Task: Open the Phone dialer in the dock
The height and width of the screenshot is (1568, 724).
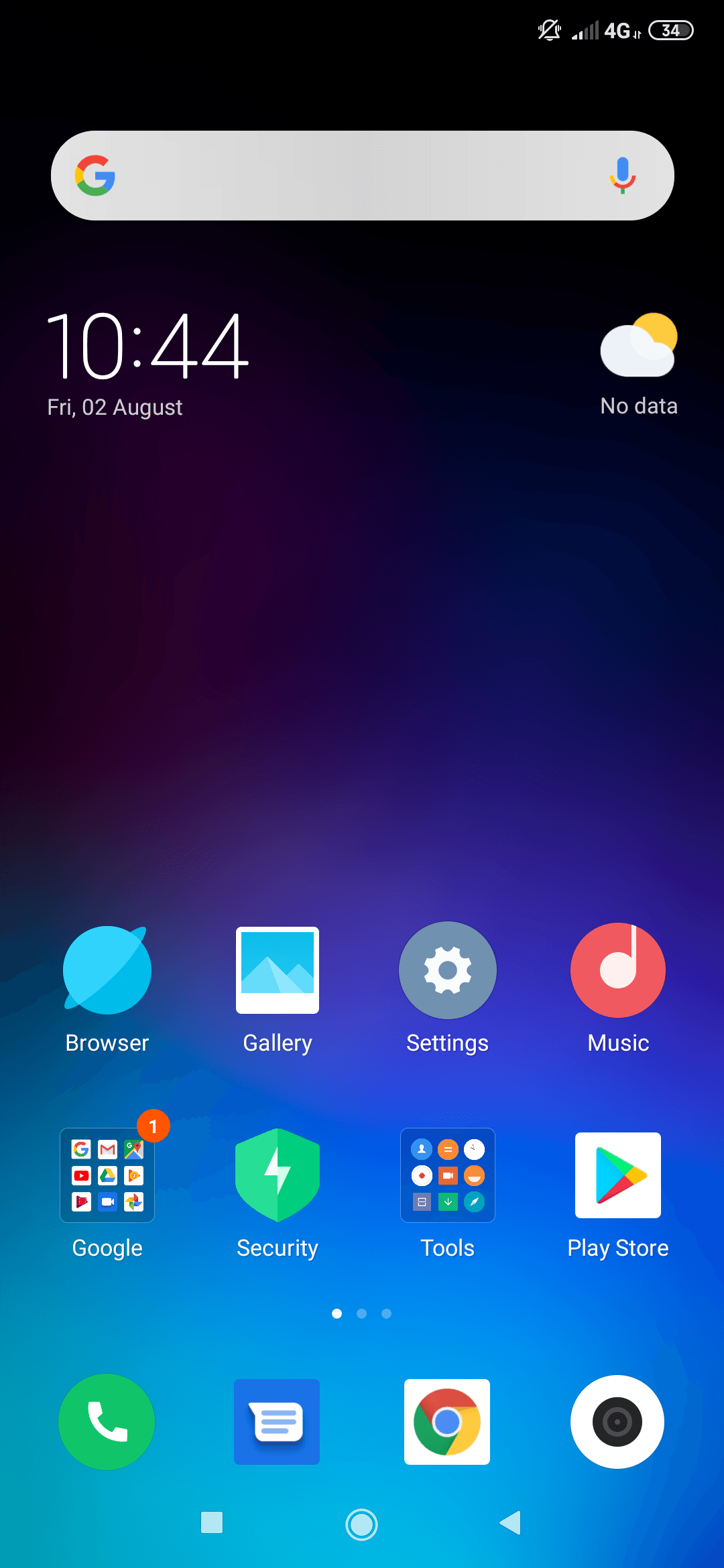Action: coord(107,1421)
